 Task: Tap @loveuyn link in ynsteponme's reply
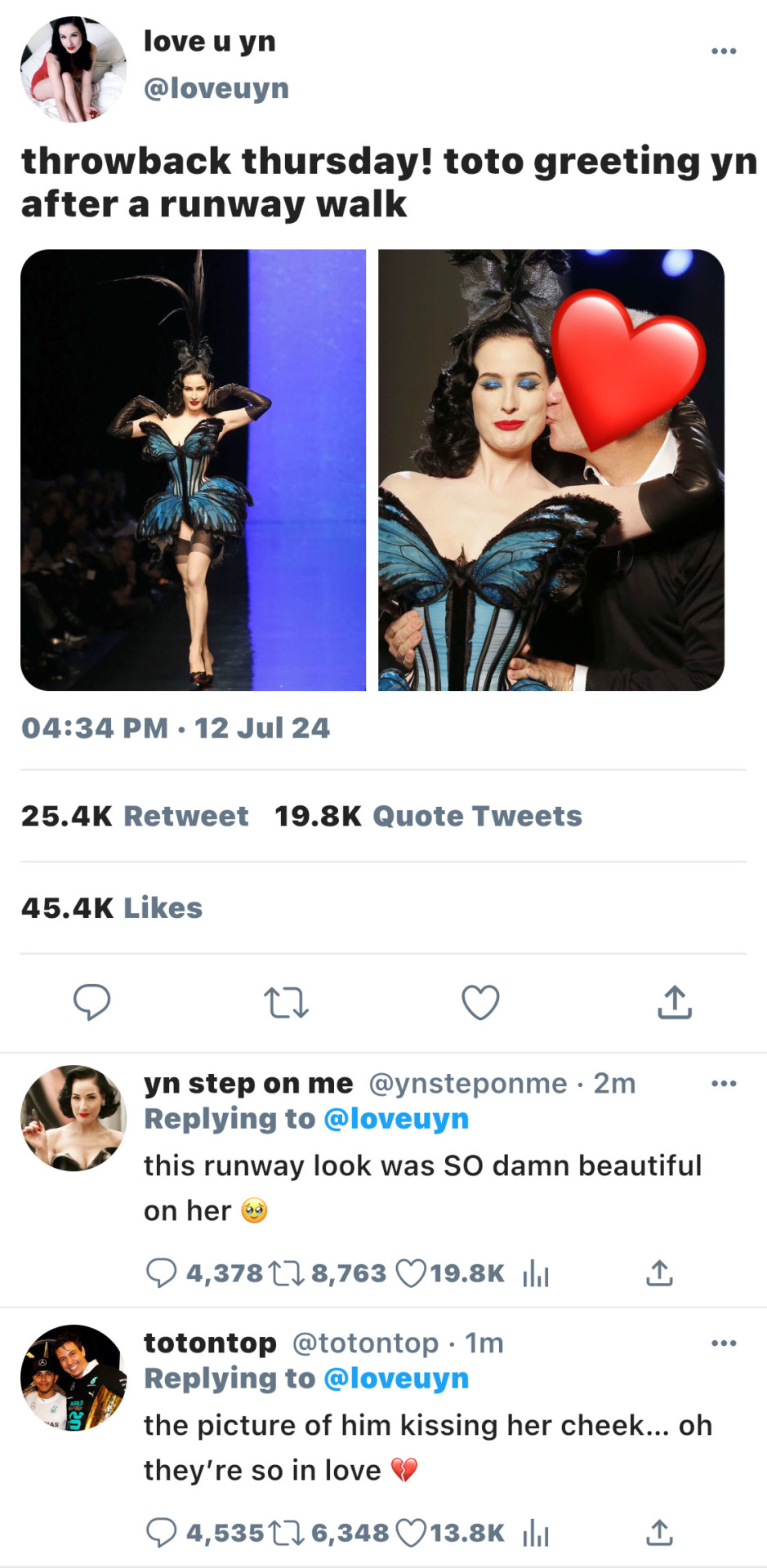(396, 1119)
